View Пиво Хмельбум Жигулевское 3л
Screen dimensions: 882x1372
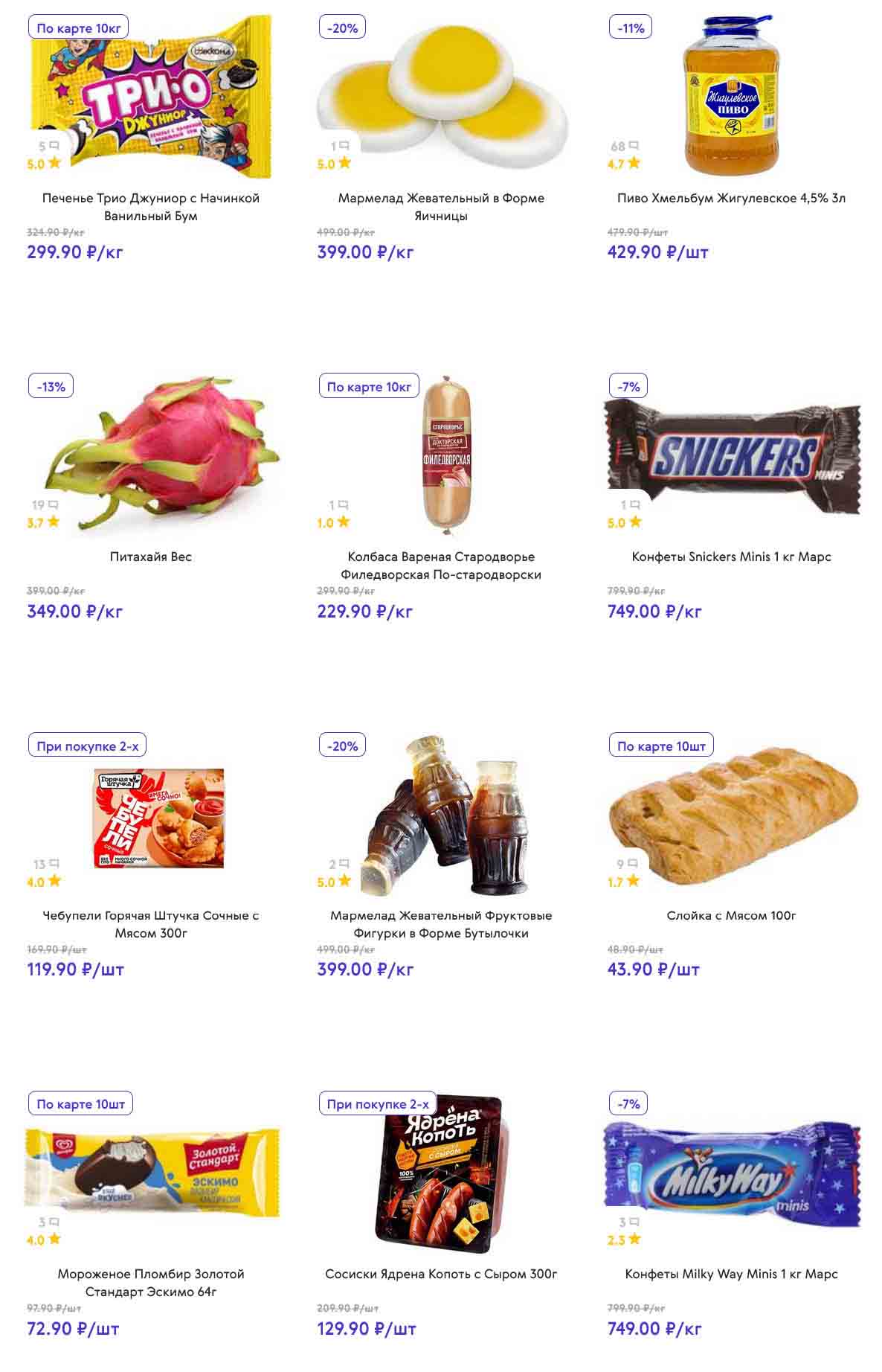tap(731, 198)
